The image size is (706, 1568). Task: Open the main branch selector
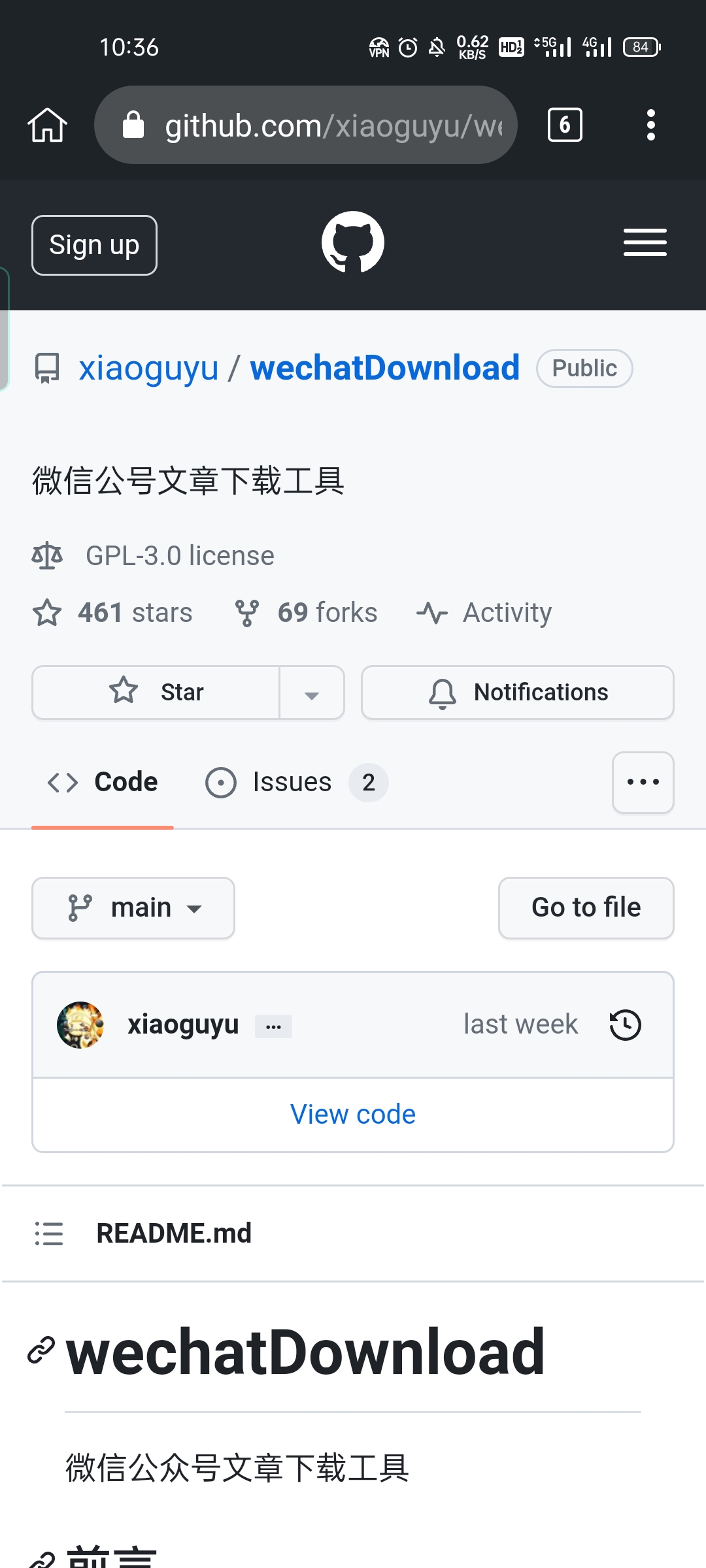(x=133, y=908)
